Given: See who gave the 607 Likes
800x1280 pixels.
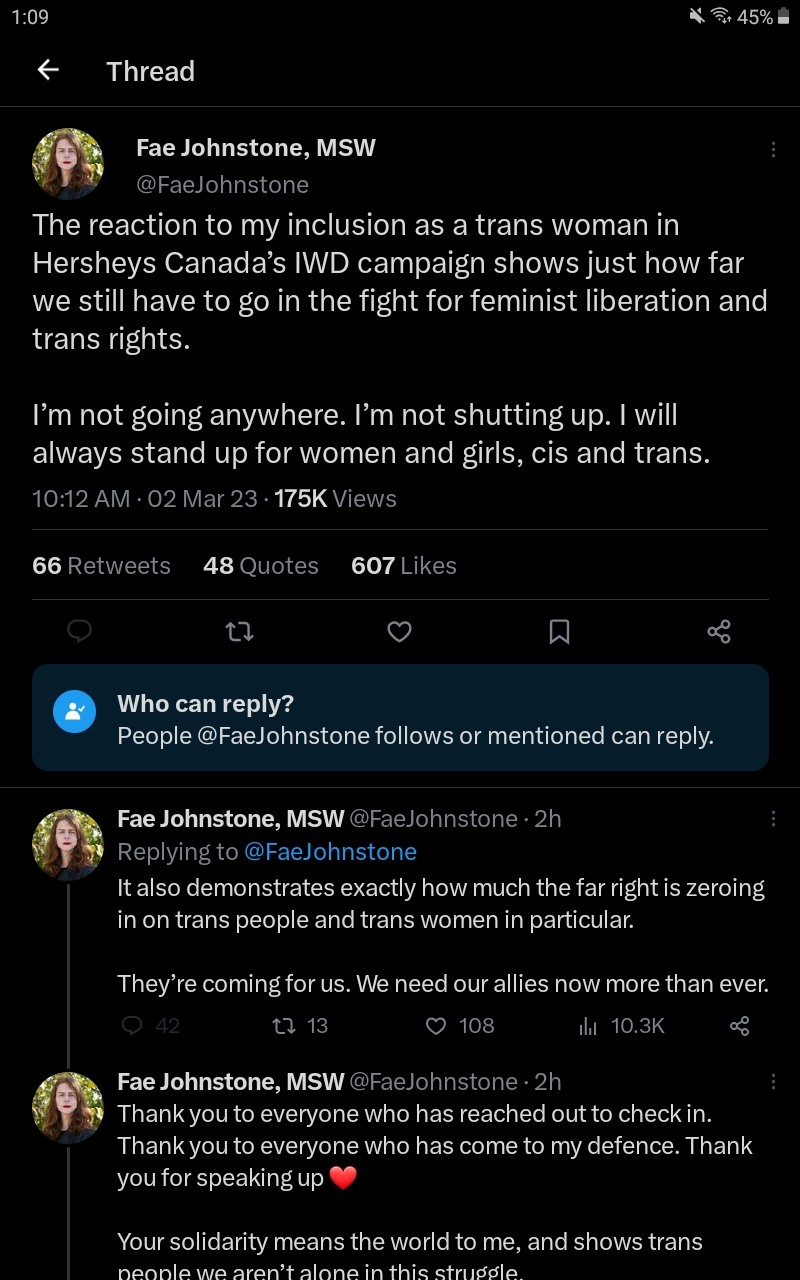Looking at the screenshot, I should 403,565.
